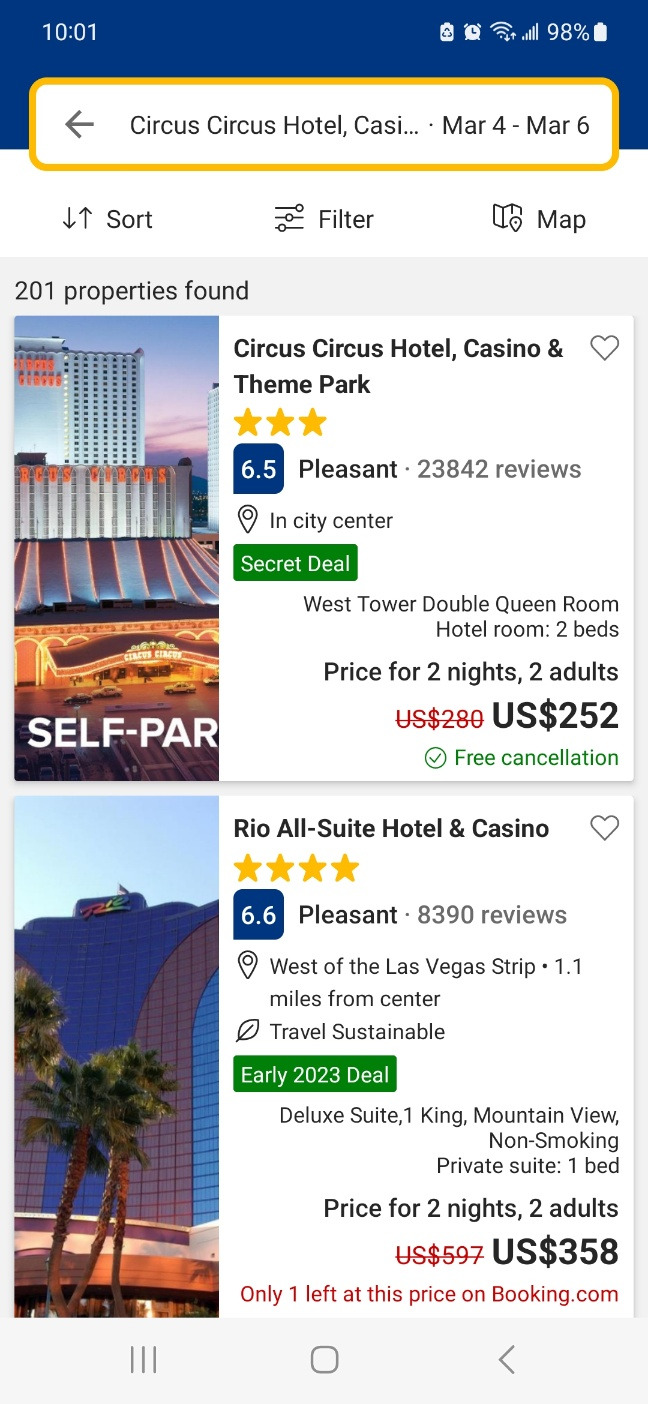Switch to Map view

pos(539,219)
